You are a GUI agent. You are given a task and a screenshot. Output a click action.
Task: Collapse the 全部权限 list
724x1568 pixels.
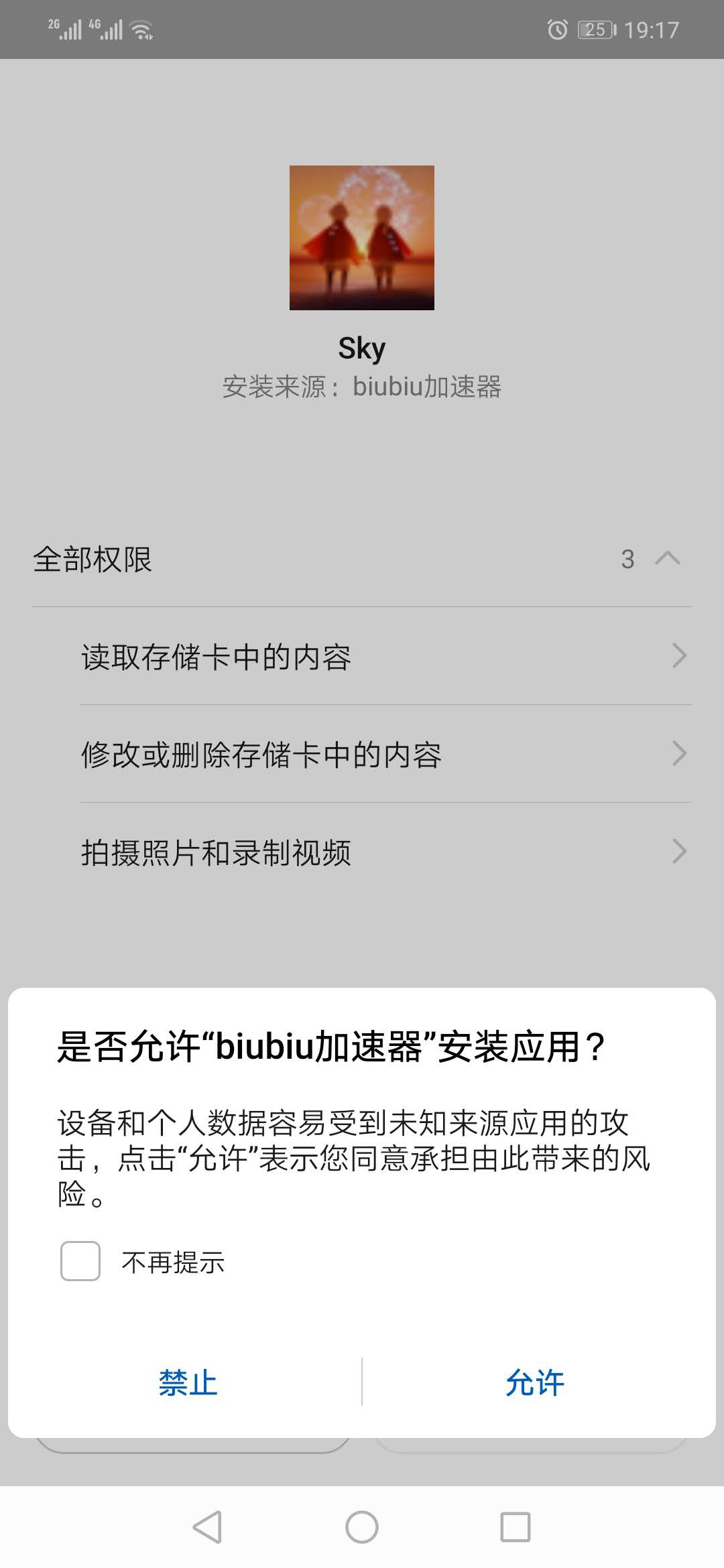pyautogui.click(x=666, y=558)
